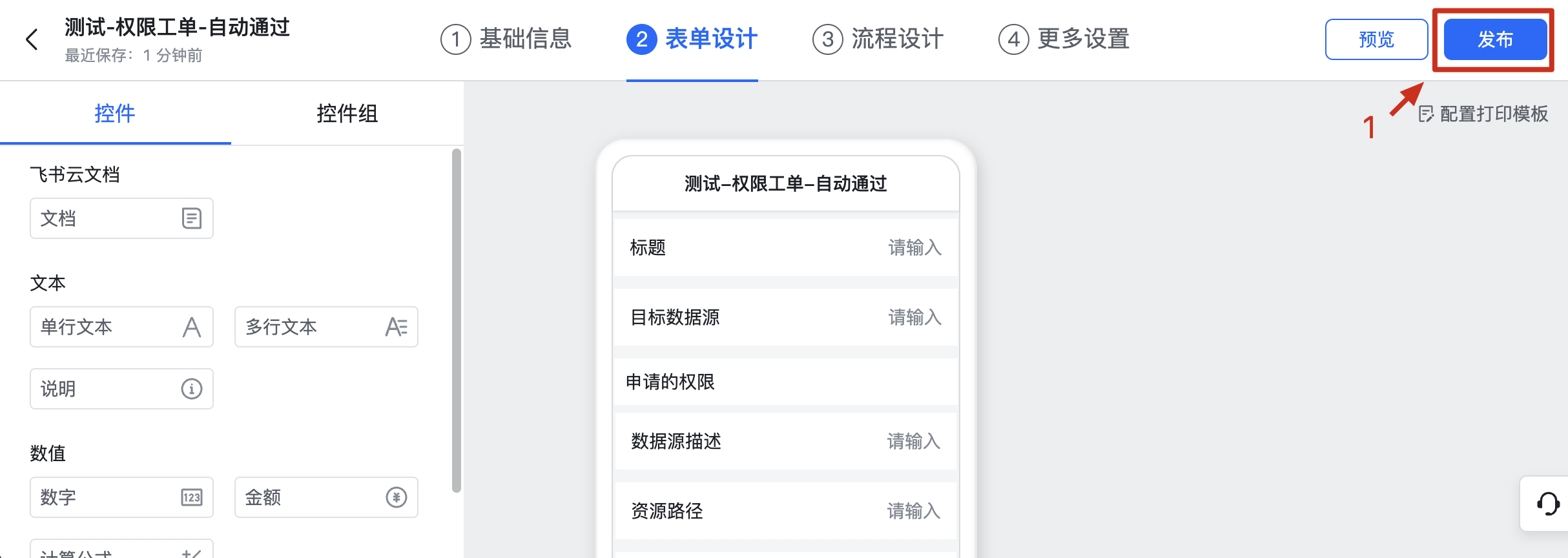
Task: Select the 目标数据源 field
Action: pyautogui.click(x=785, y=317)
